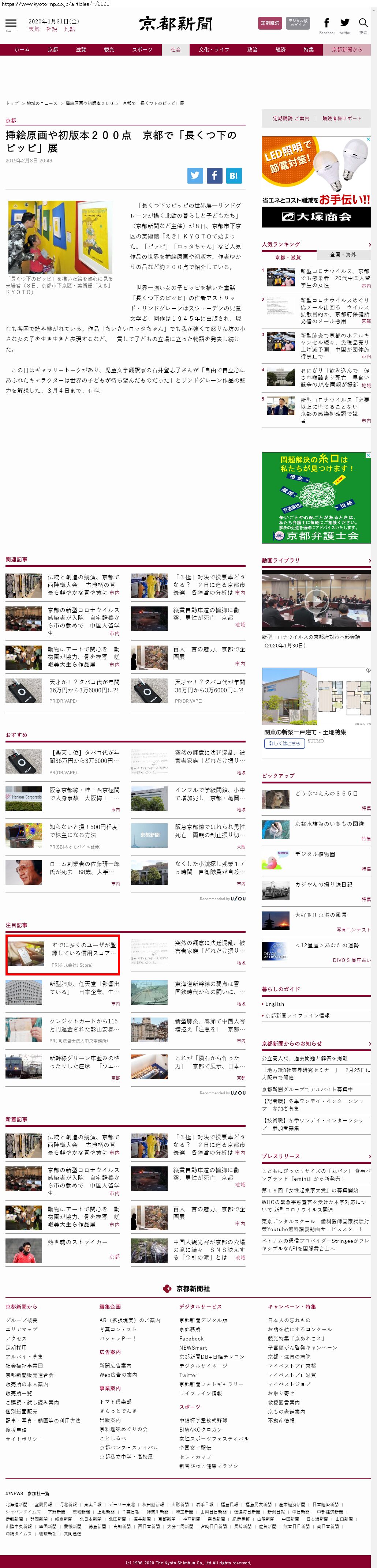Open どうぶつえんの365日 pickup
377x1568 pixels.
pos(326,794)
